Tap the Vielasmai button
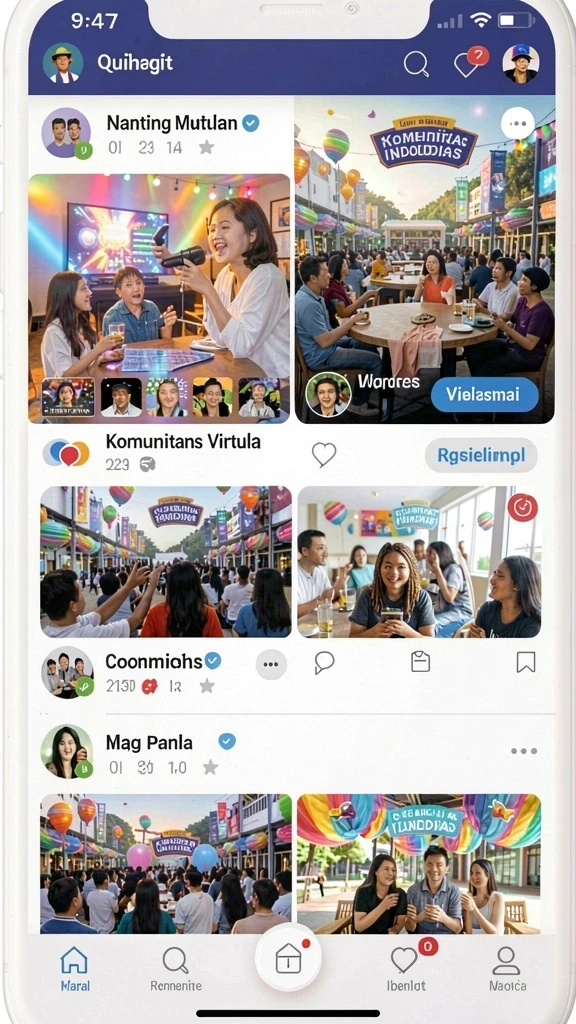The width and height of the screenshot is (576, 1024). (484, 394)
